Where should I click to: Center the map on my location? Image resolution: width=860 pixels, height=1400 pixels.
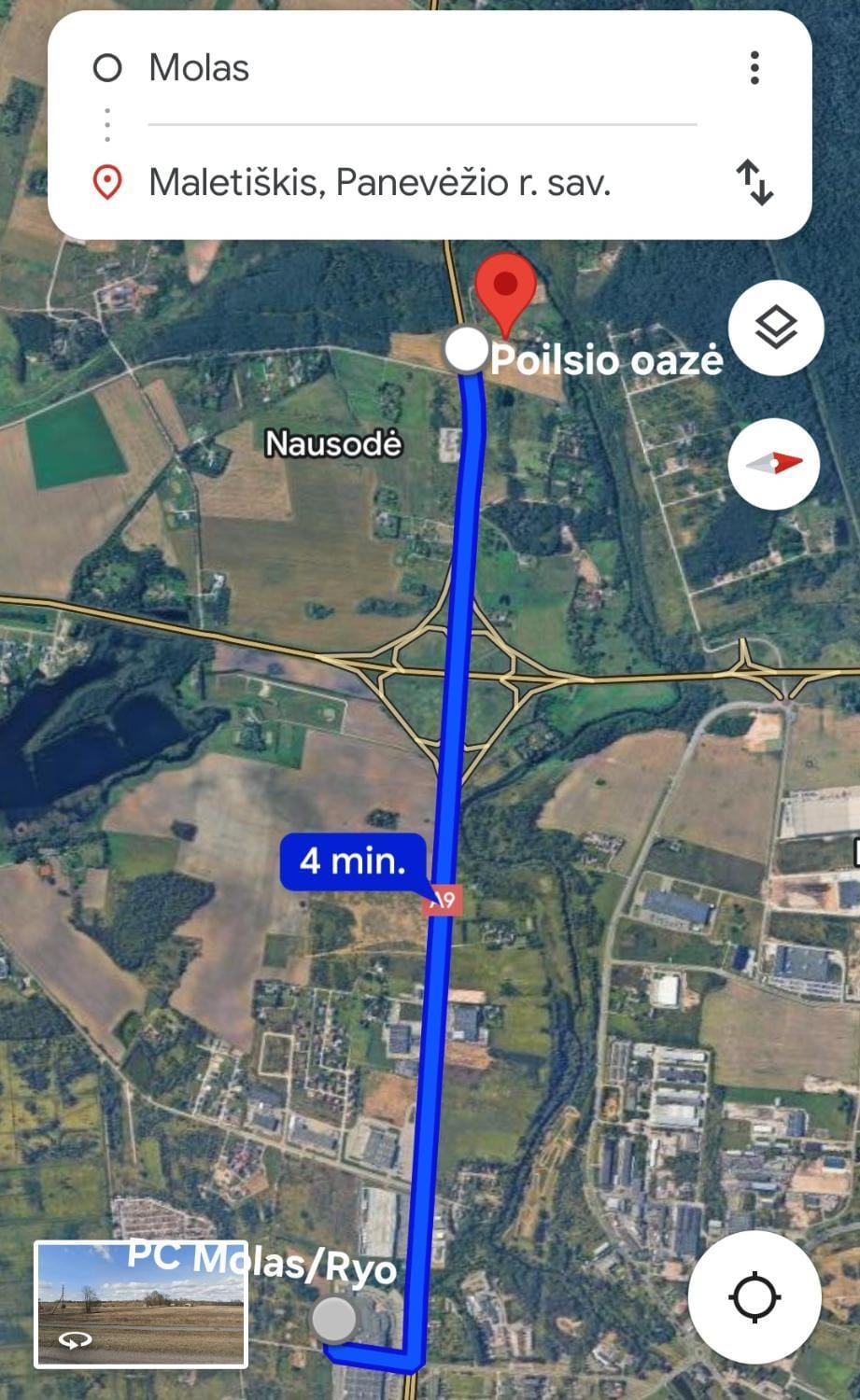(x=754, y=1296)
